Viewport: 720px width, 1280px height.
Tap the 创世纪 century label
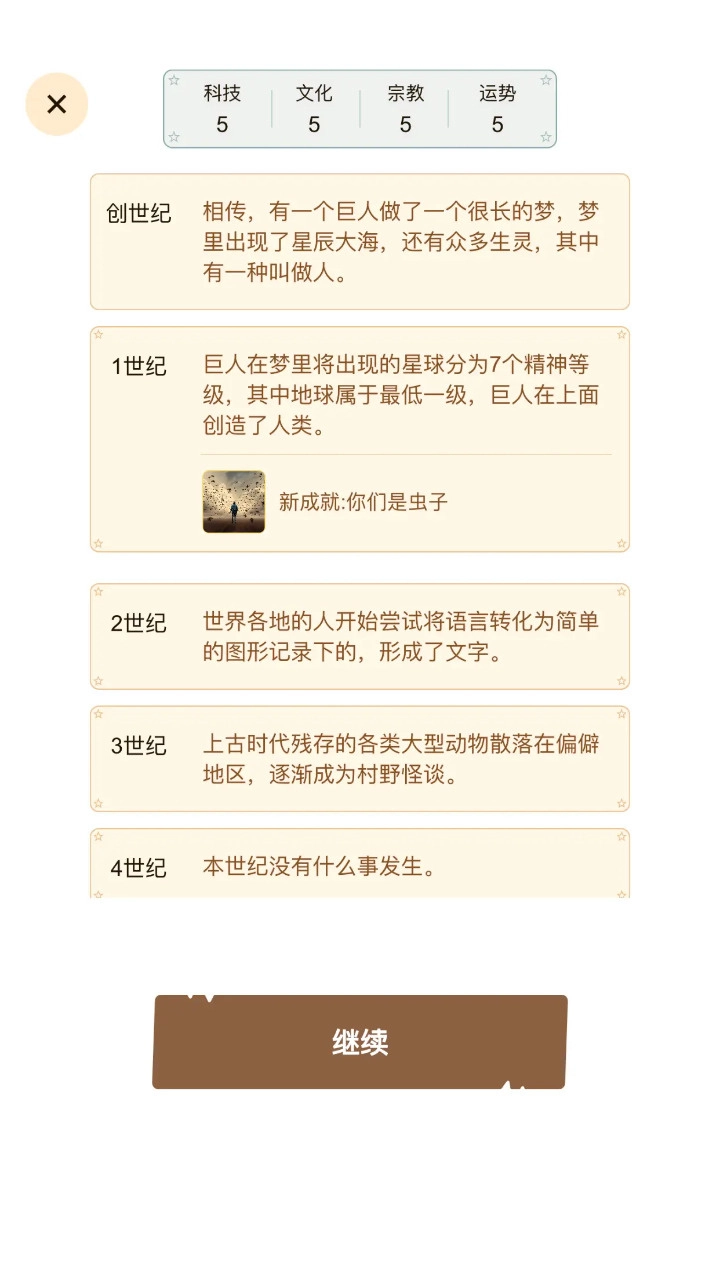point(139,213)
